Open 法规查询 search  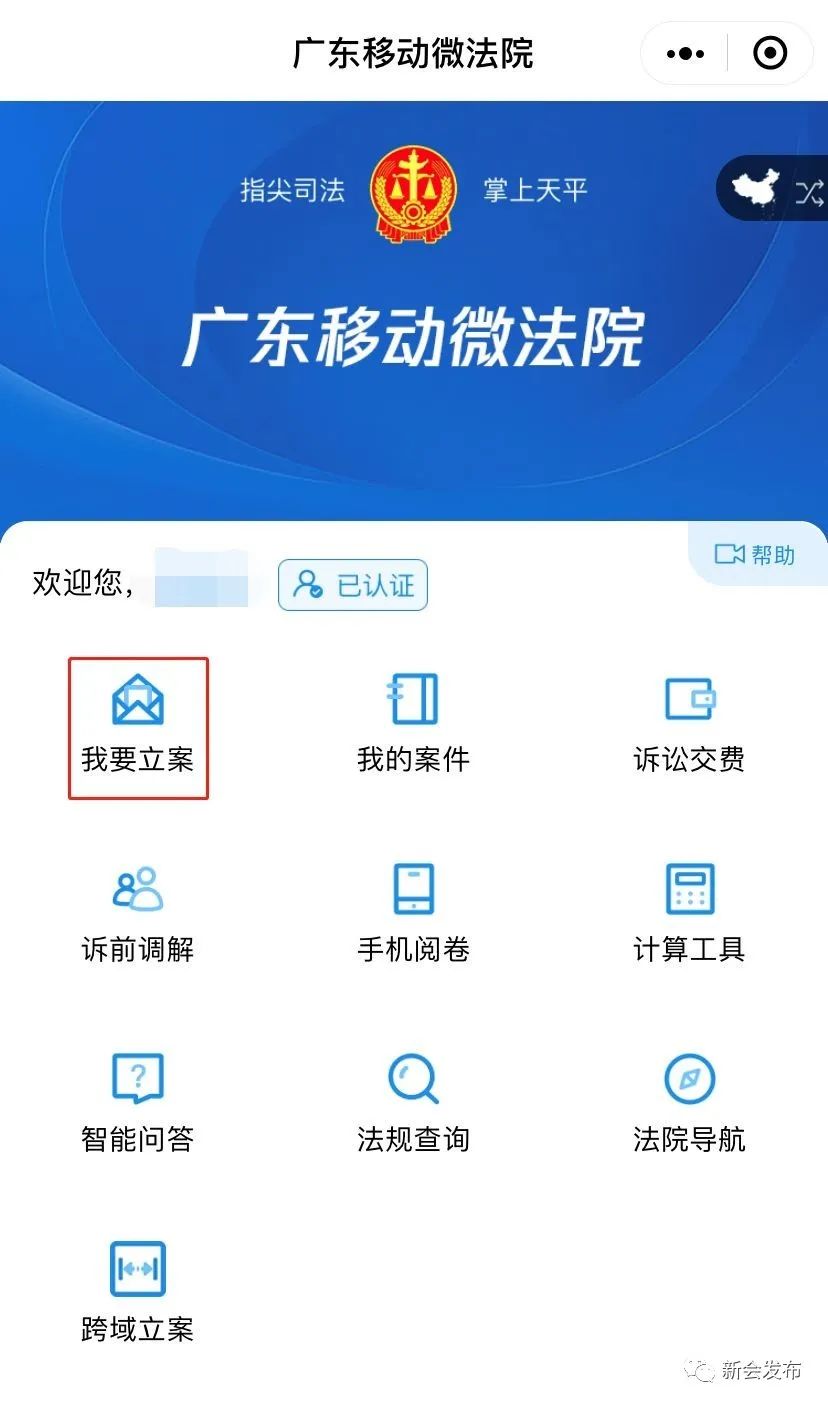[413, 1104]
